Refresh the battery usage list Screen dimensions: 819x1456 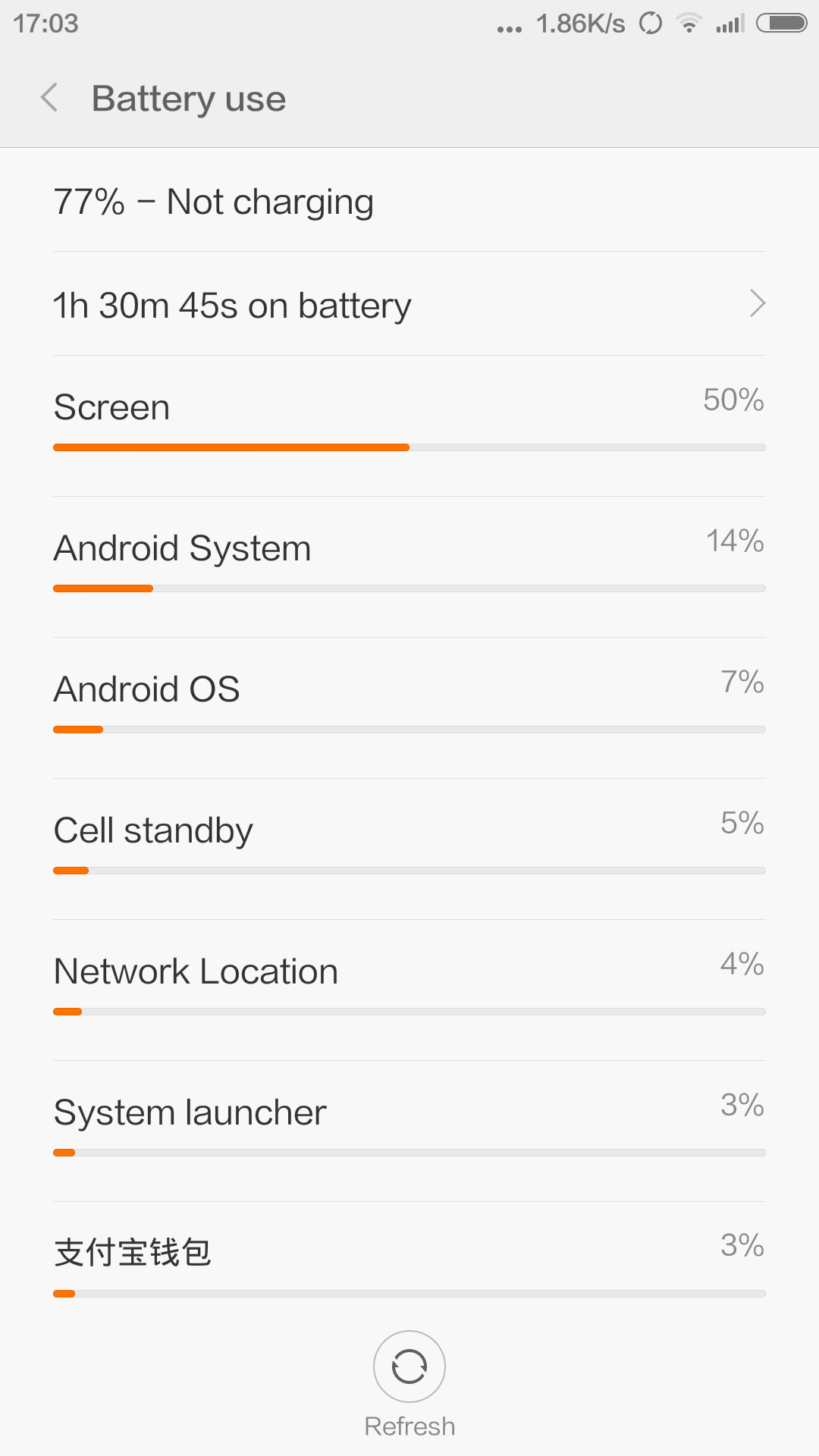point(409,1368)
